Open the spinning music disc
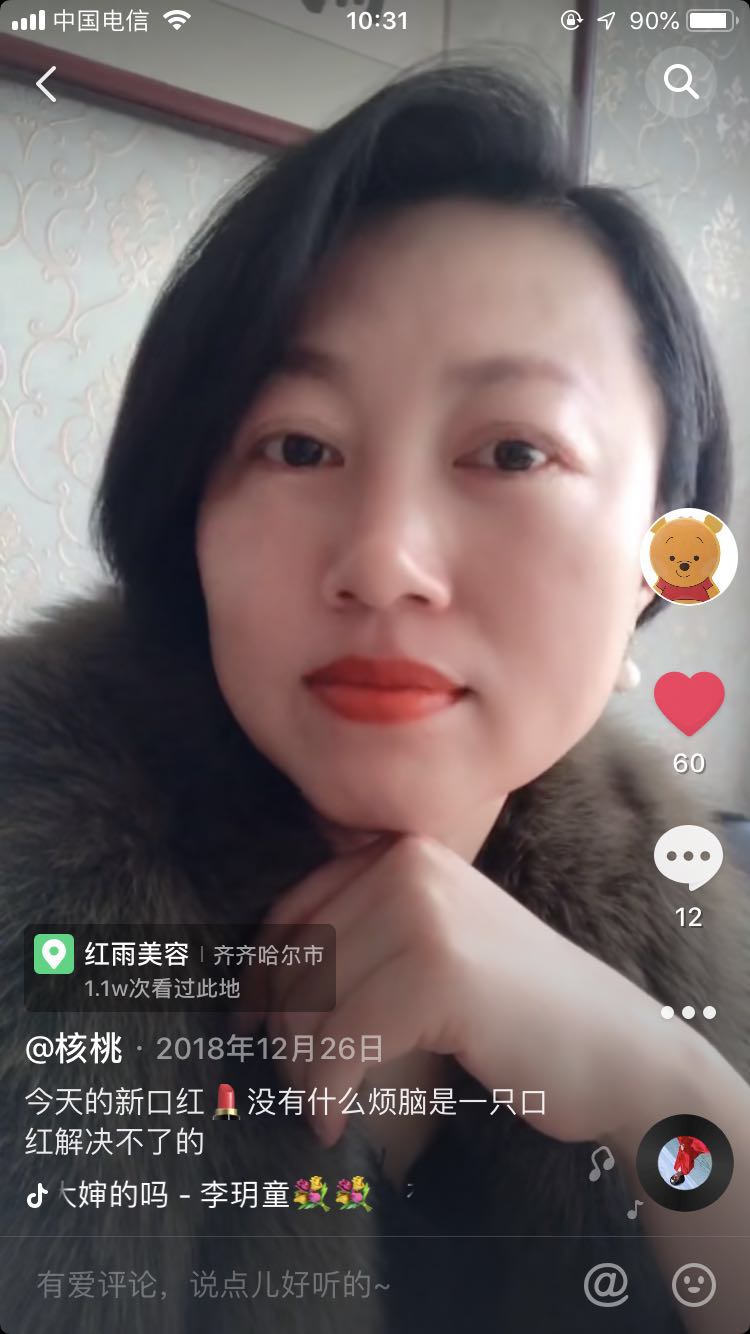Screen dimensions: 750x1334 [685, 1162]
